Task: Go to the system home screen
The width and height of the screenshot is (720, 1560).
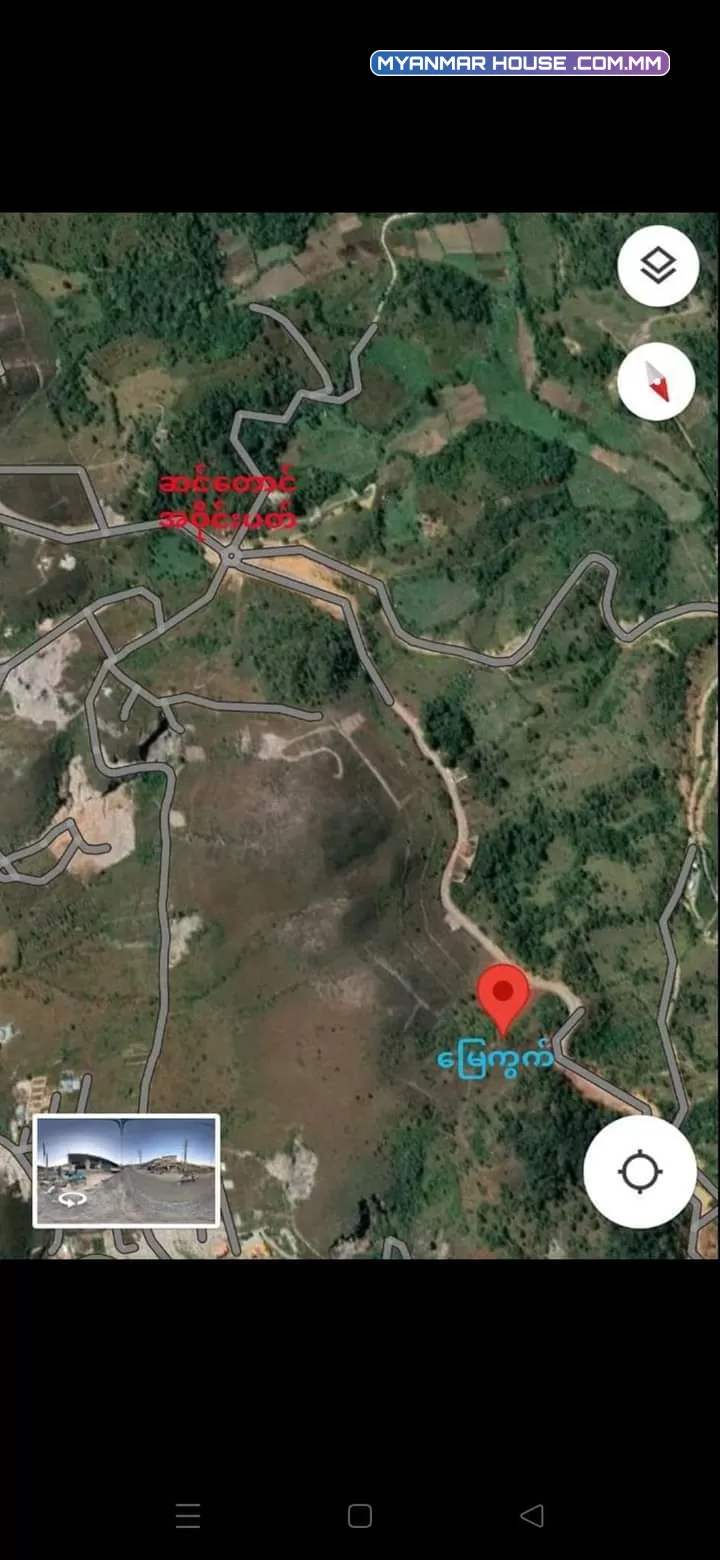Action: tap(360, 1516)
